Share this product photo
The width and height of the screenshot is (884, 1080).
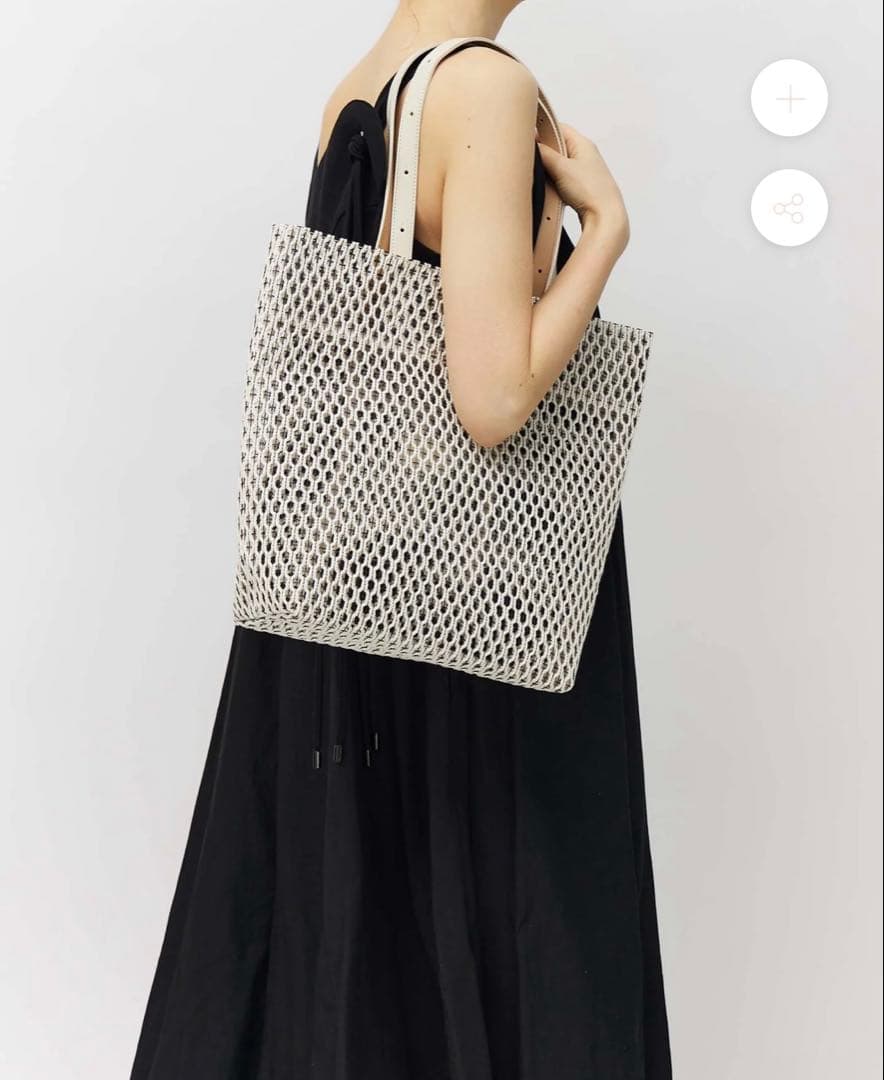789,208
